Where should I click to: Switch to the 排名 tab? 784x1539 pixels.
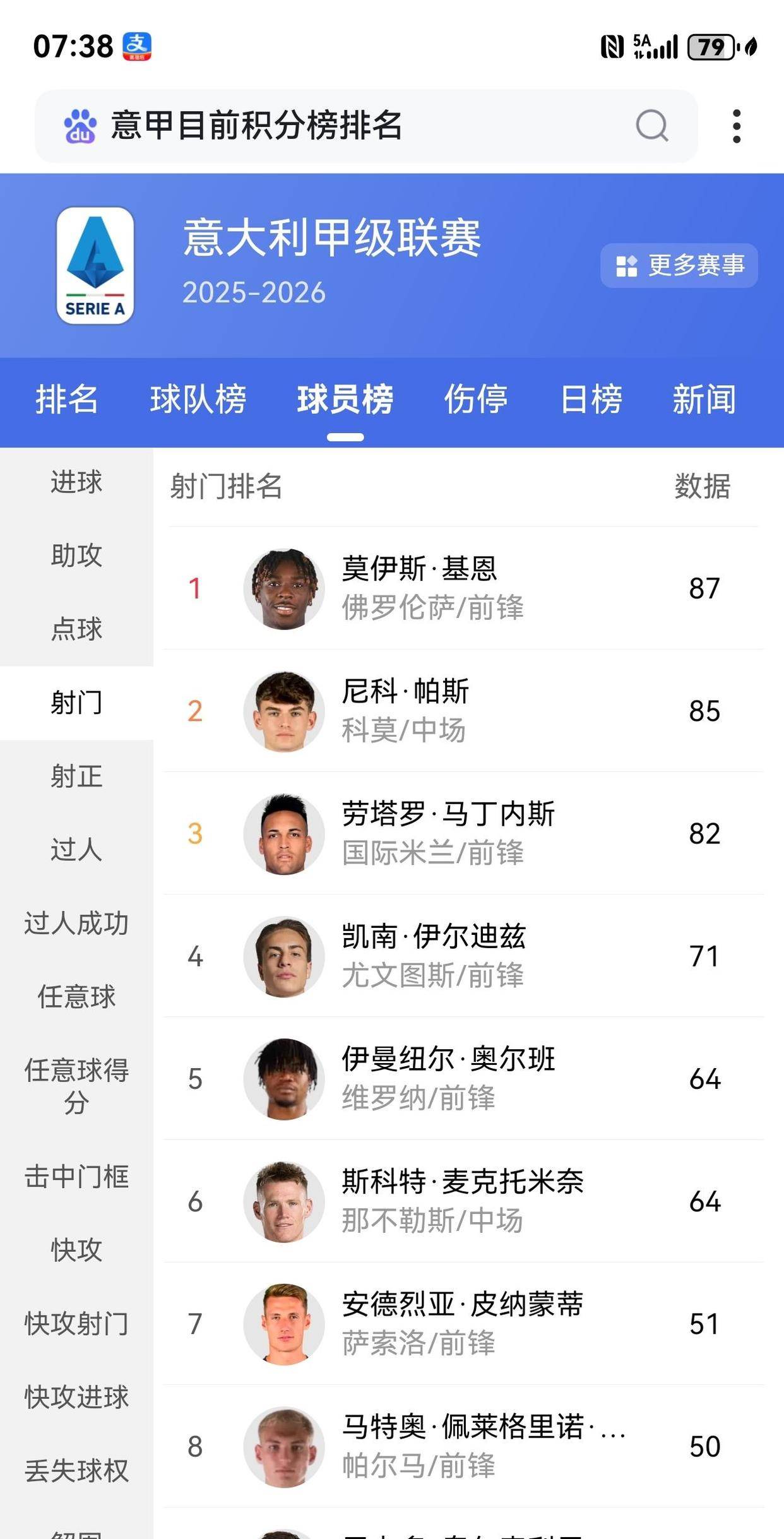66,400
